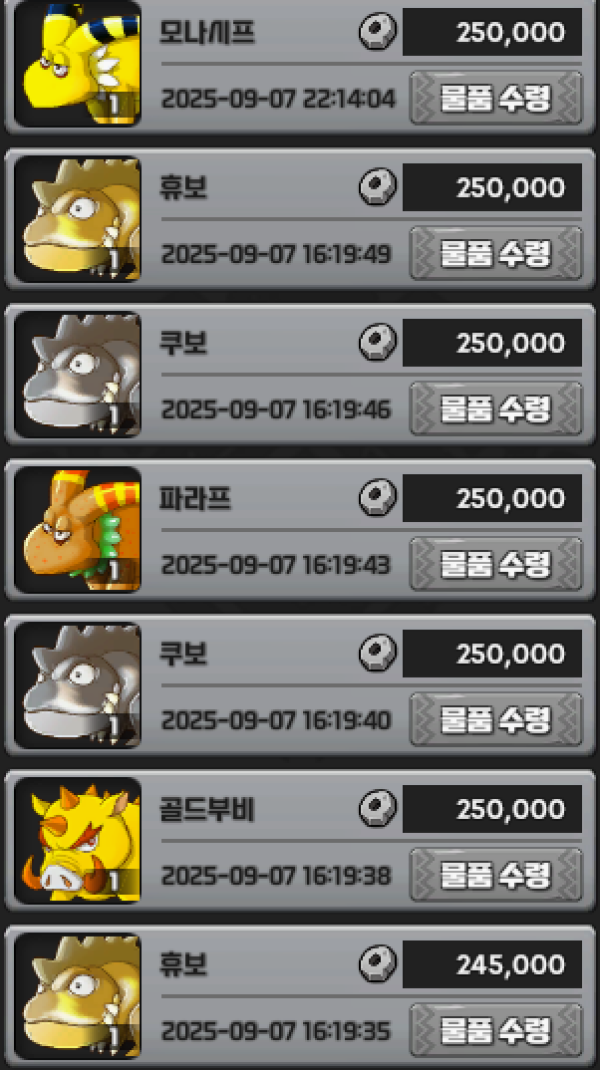Tap 물품 수령 for 휴보 at 16:19:49
This screenshot has height=1070, width=600.
[x=495, y=253]
